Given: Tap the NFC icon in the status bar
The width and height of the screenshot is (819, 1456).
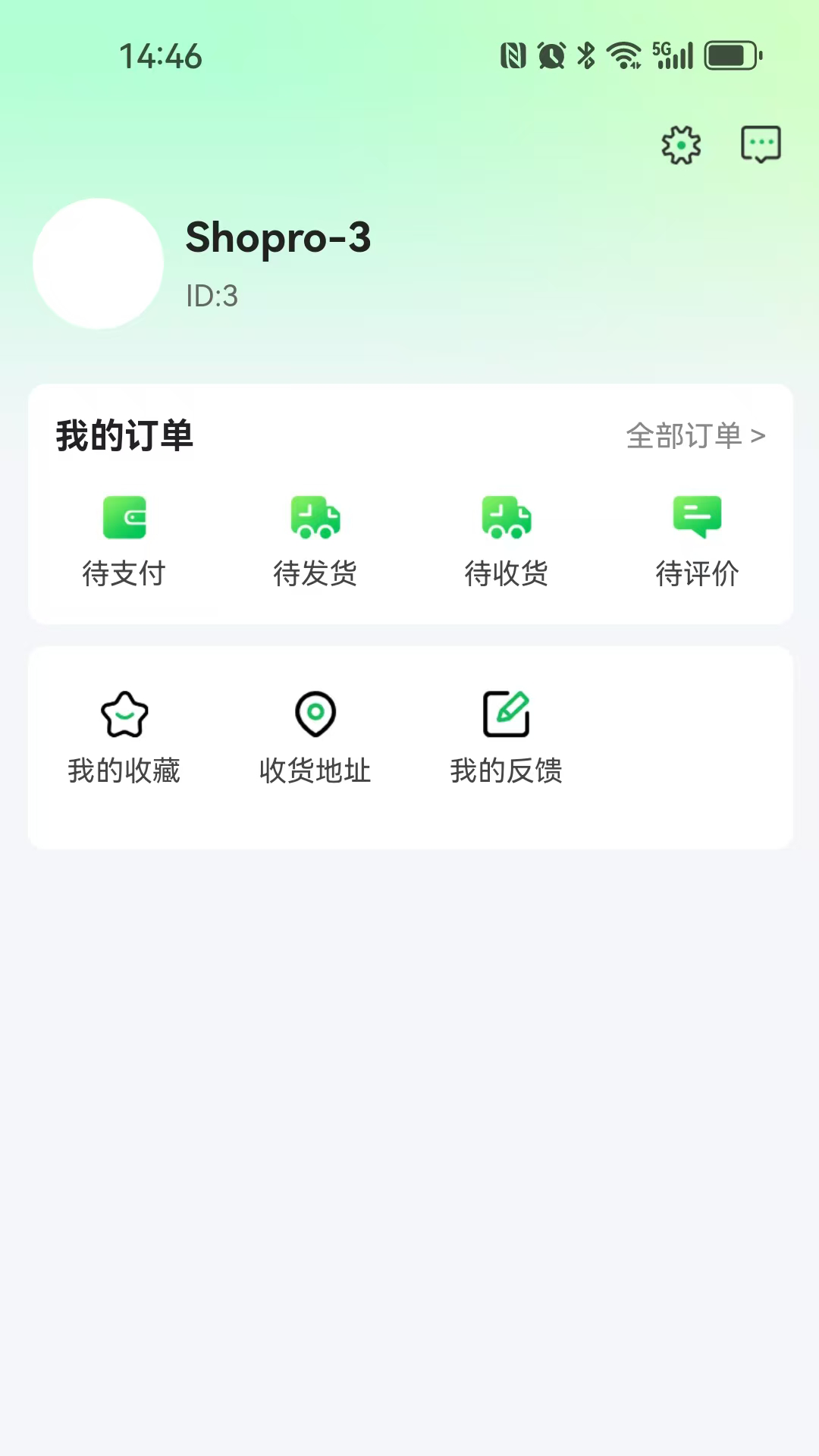Looking at the screenshot, I should tap(513, 55).
